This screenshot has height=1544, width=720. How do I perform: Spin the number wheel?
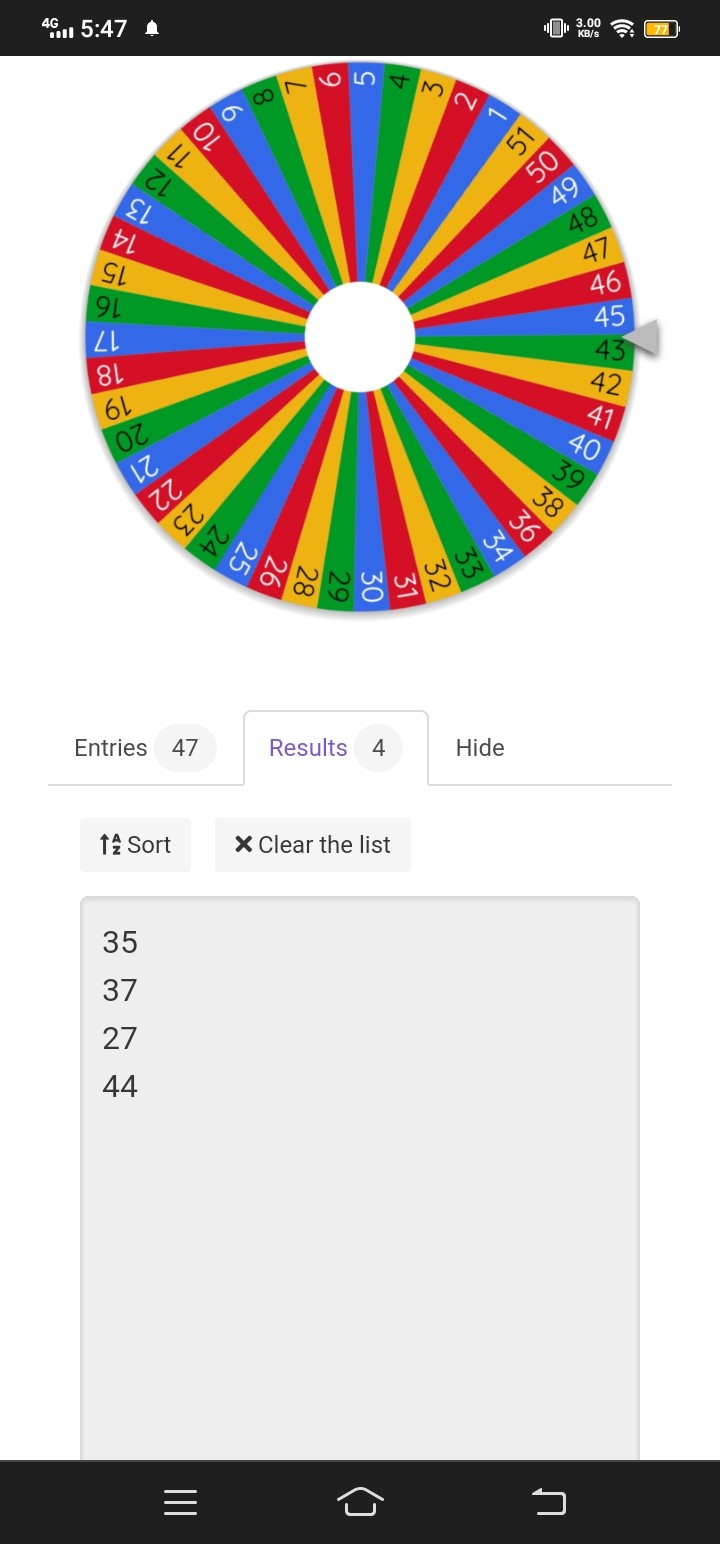pos(360,337)
